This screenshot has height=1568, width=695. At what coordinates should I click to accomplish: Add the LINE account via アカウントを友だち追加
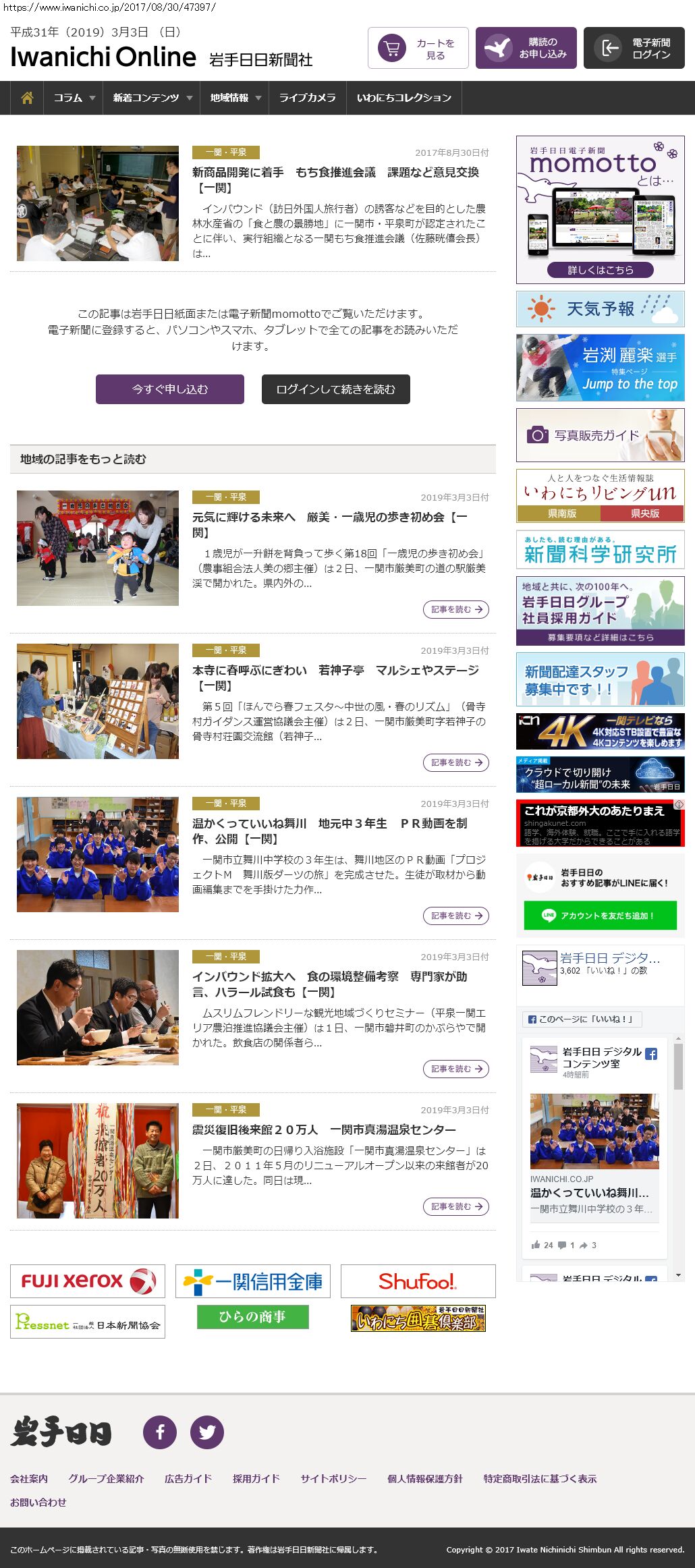600,916
